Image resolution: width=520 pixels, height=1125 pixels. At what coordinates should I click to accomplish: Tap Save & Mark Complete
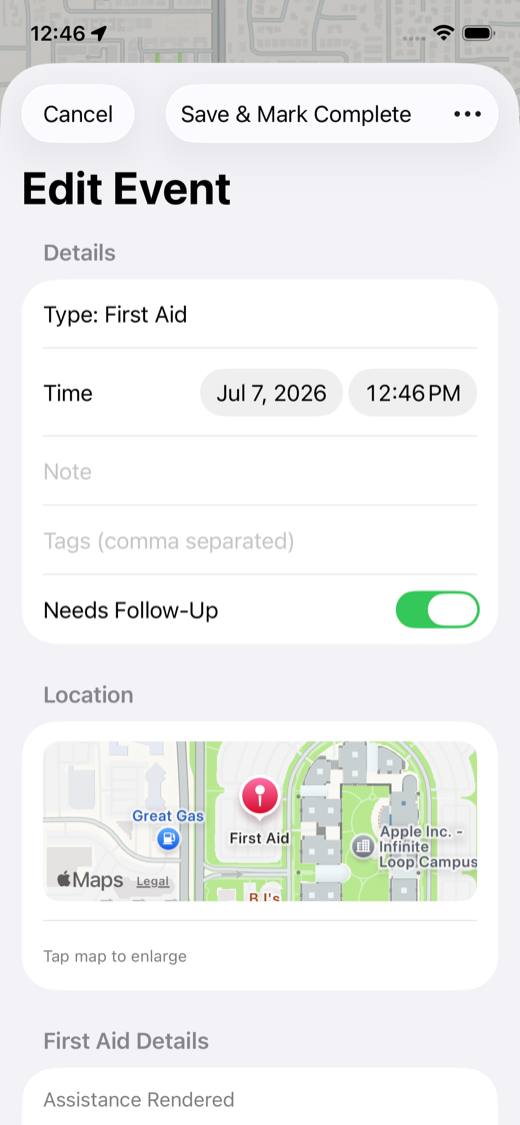point(296,114)
